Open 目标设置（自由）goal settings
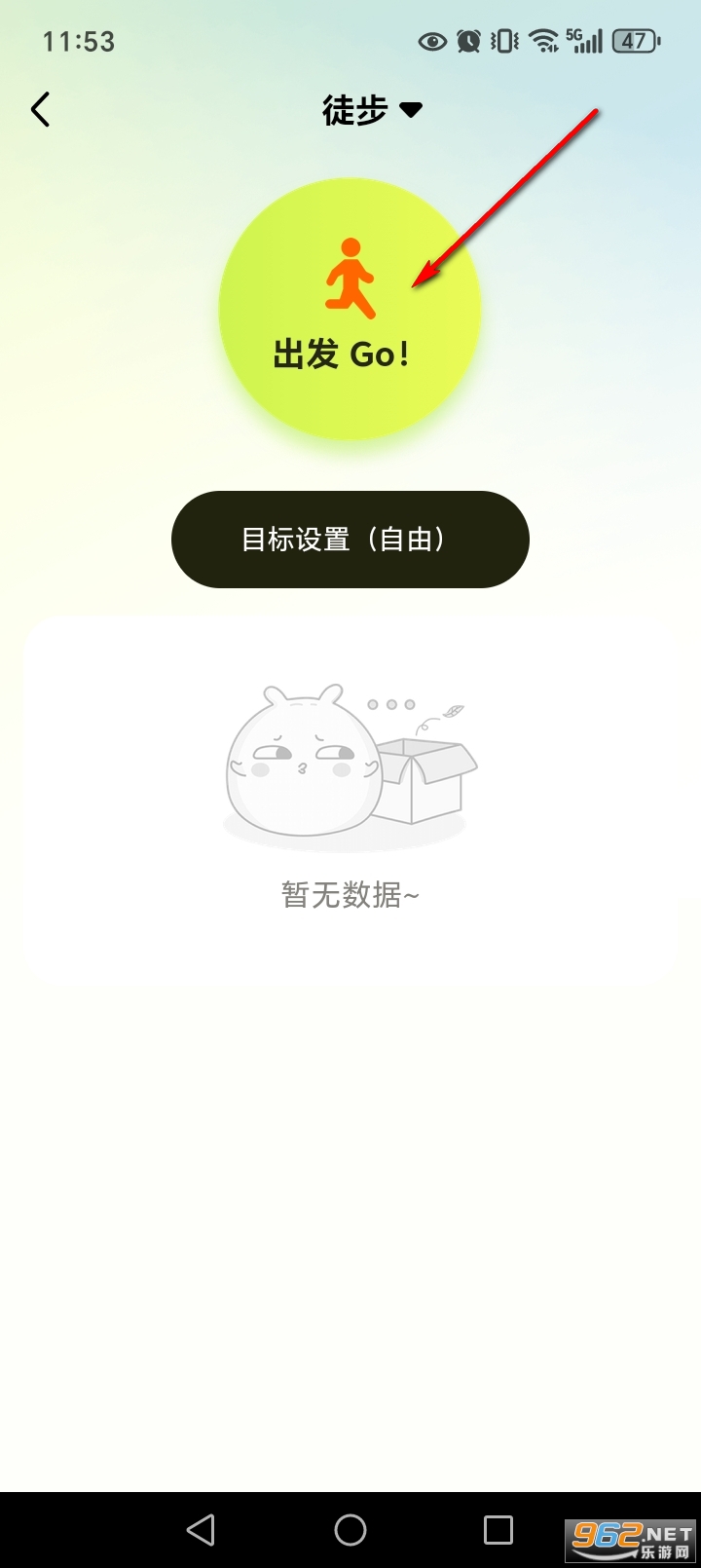This screenshot has height=1568, width=701. click(x=350, y=539)
